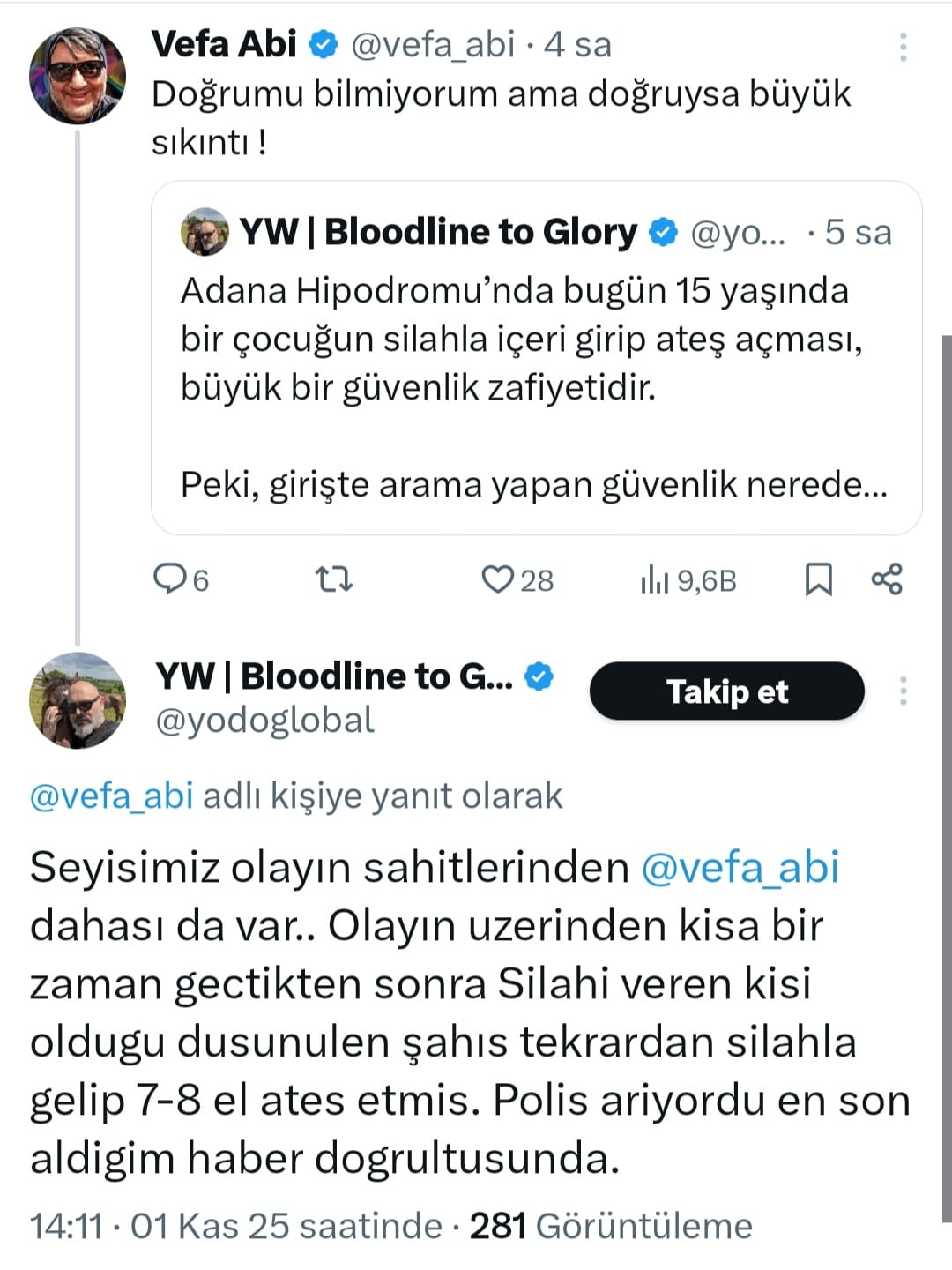
Task: Tap the Takip et follow button
Action: [x=726, y=691]
